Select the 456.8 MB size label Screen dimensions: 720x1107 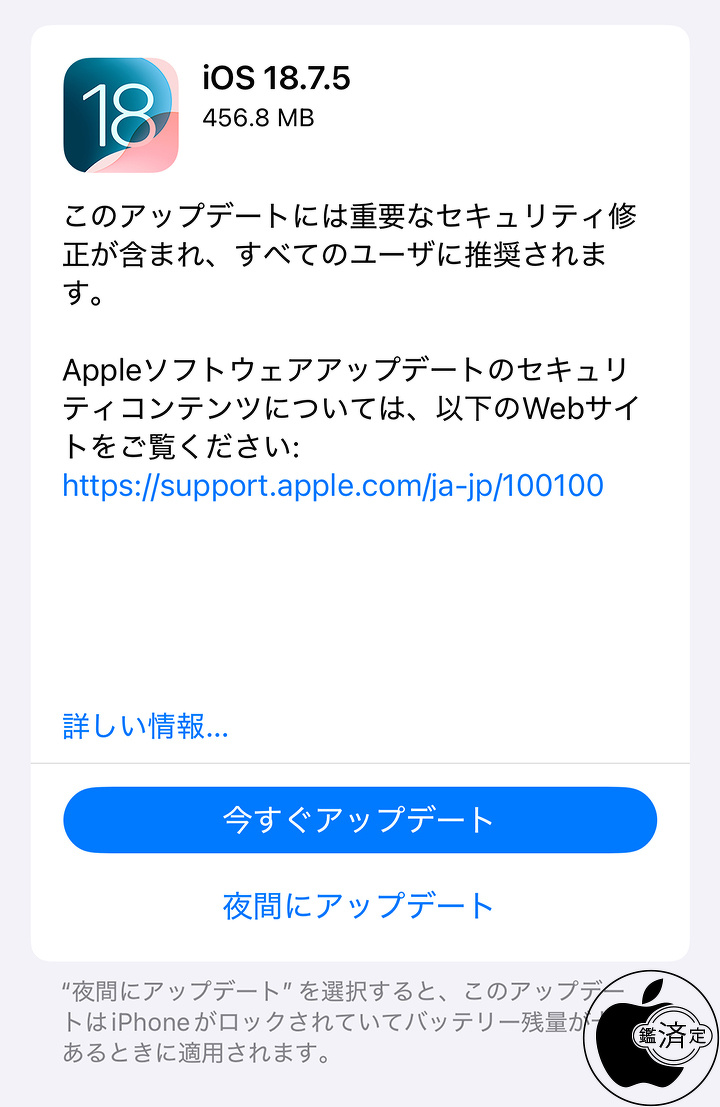point(258,118)
